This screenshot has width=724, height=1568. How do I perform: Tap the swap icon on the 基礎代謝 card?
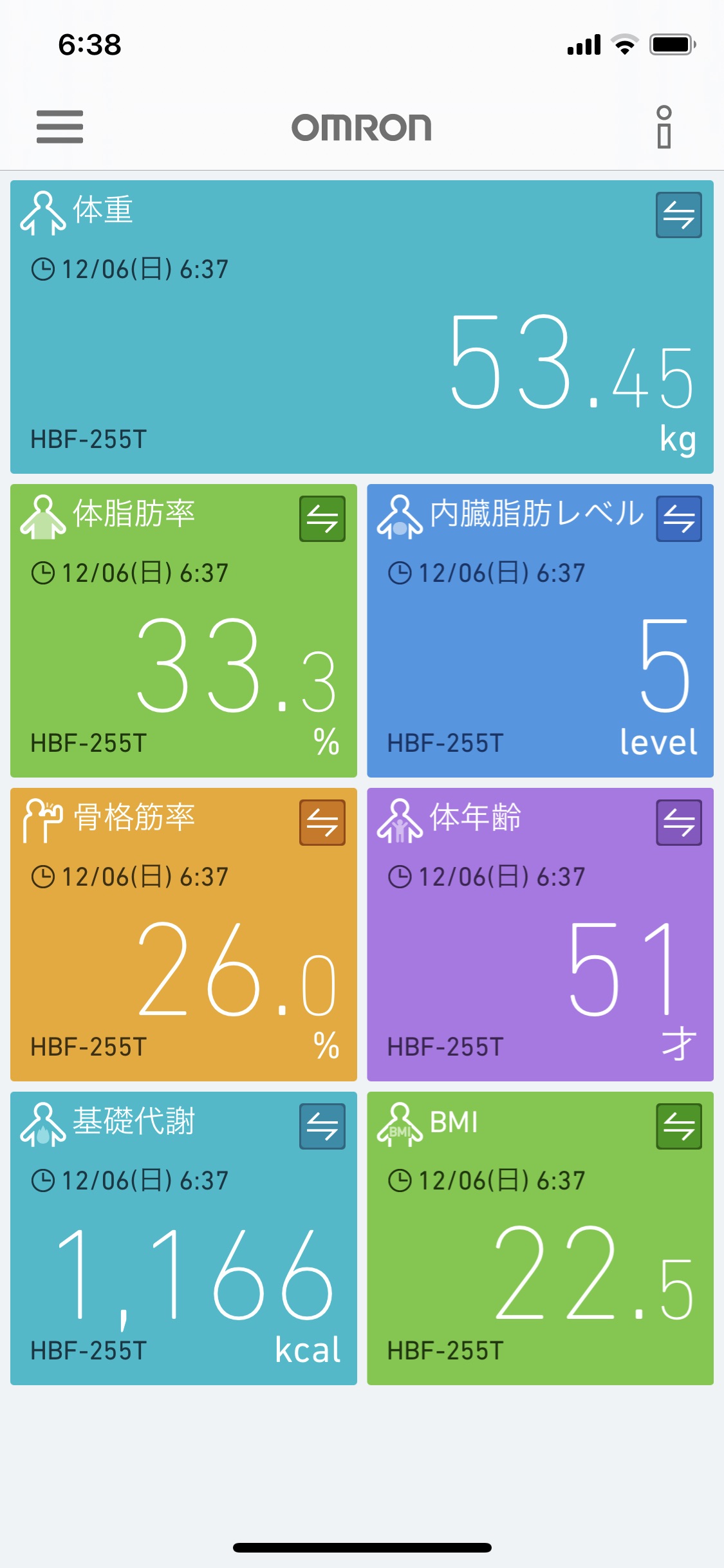[x=322, y=1126]
